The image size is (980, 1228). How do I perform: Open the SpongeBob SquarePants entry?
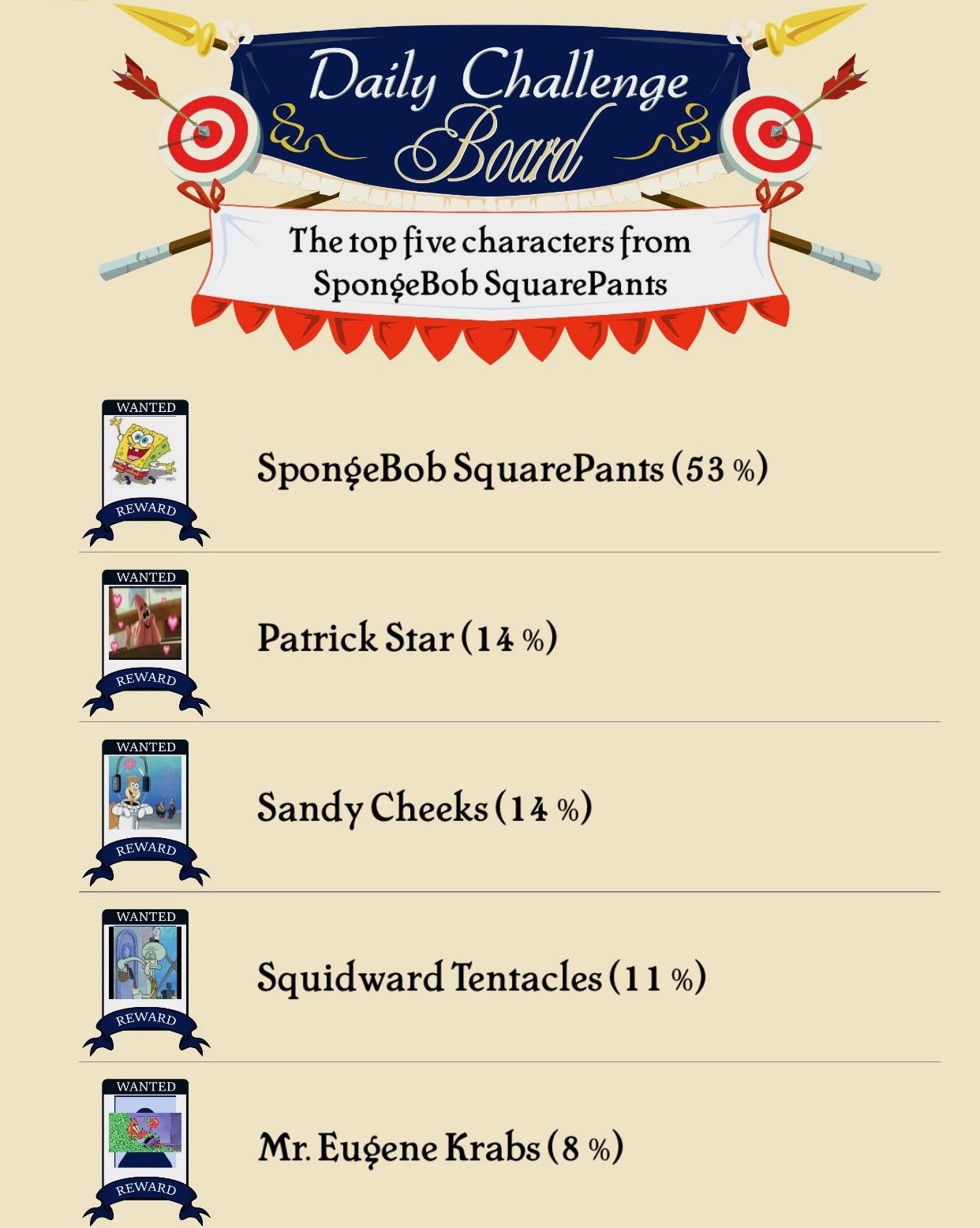click(x=511, y=470)
